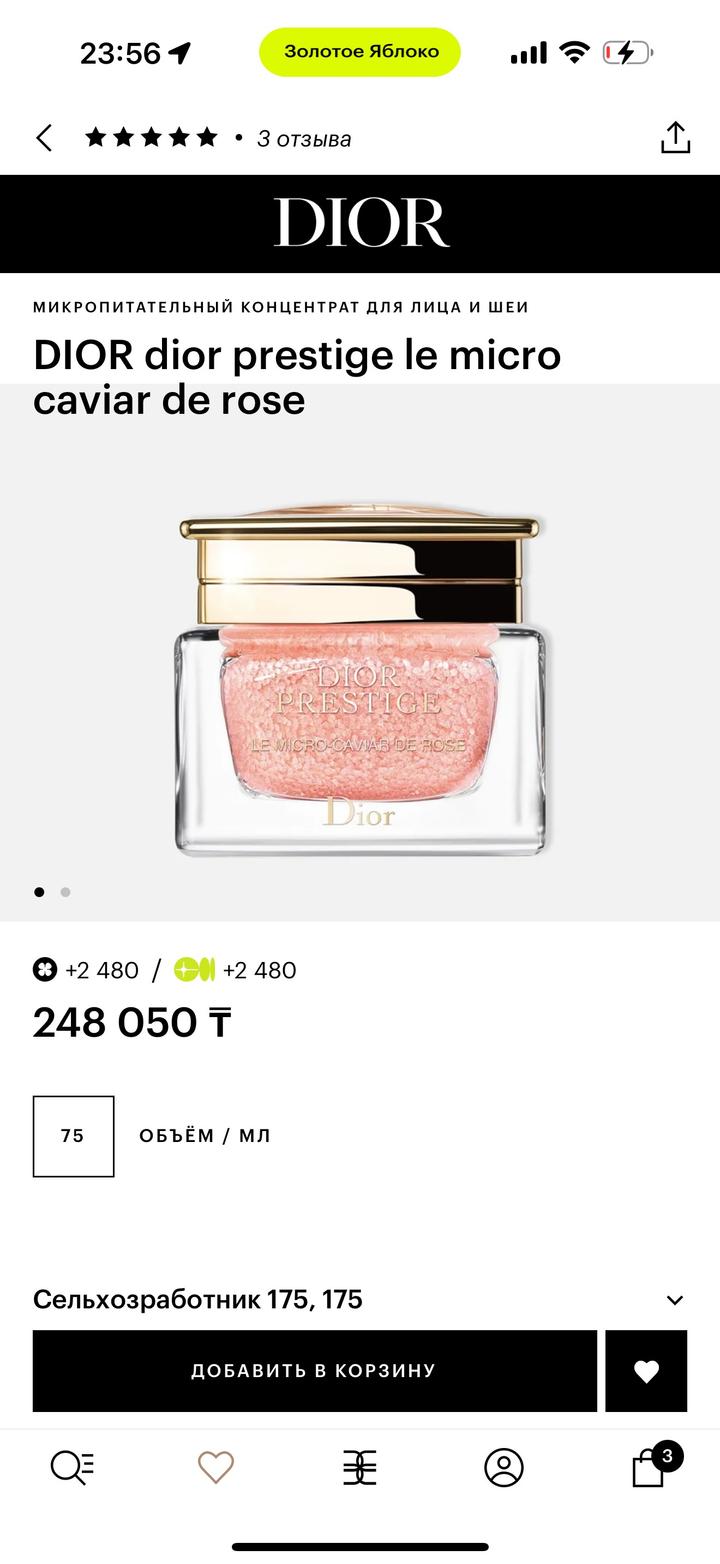Select the 75 ml volume option
The height and width of the screenshot is (1564, 720).
73,1136
